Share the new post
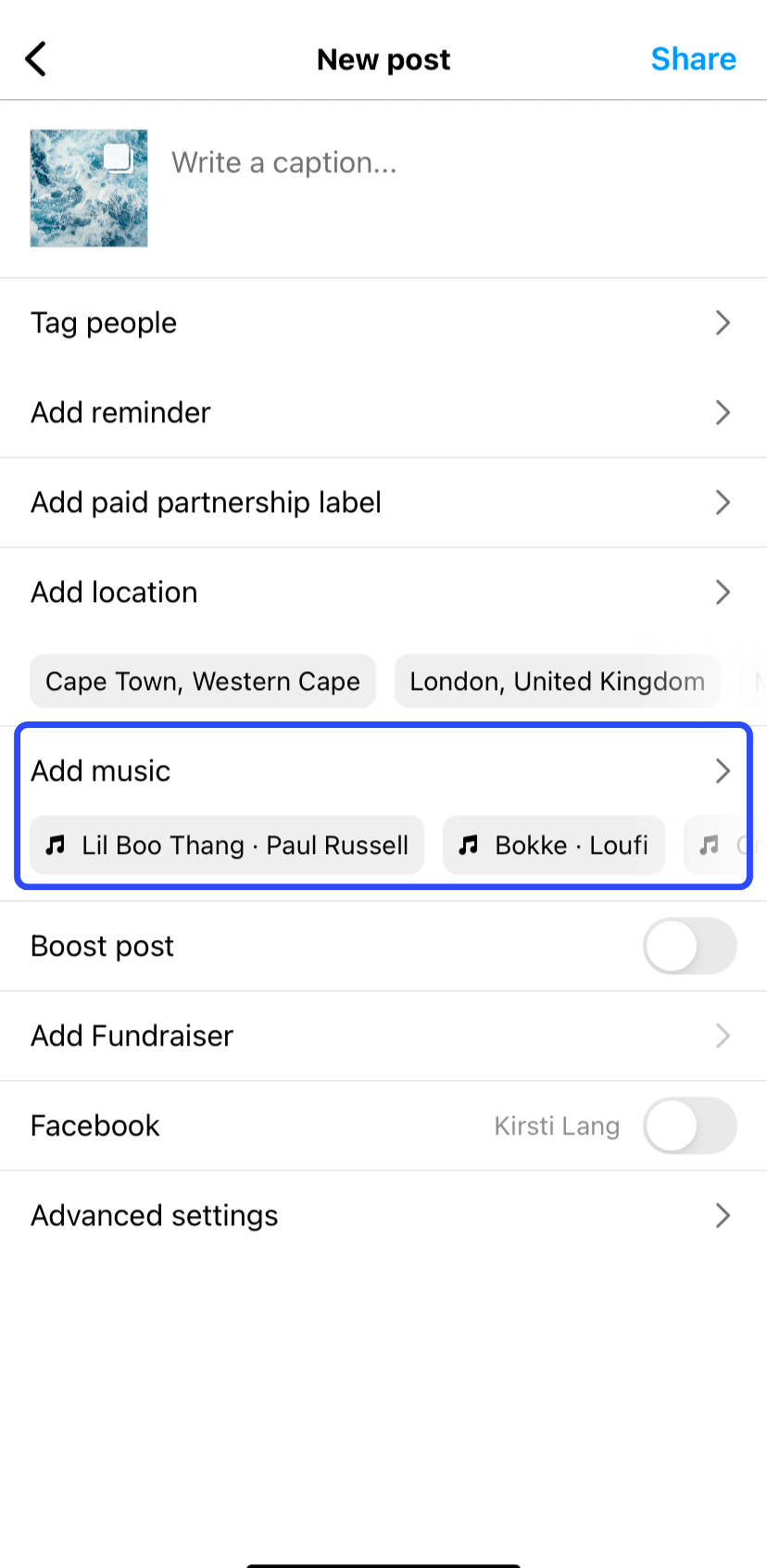The image size is (767, 1568). [693, 59]
